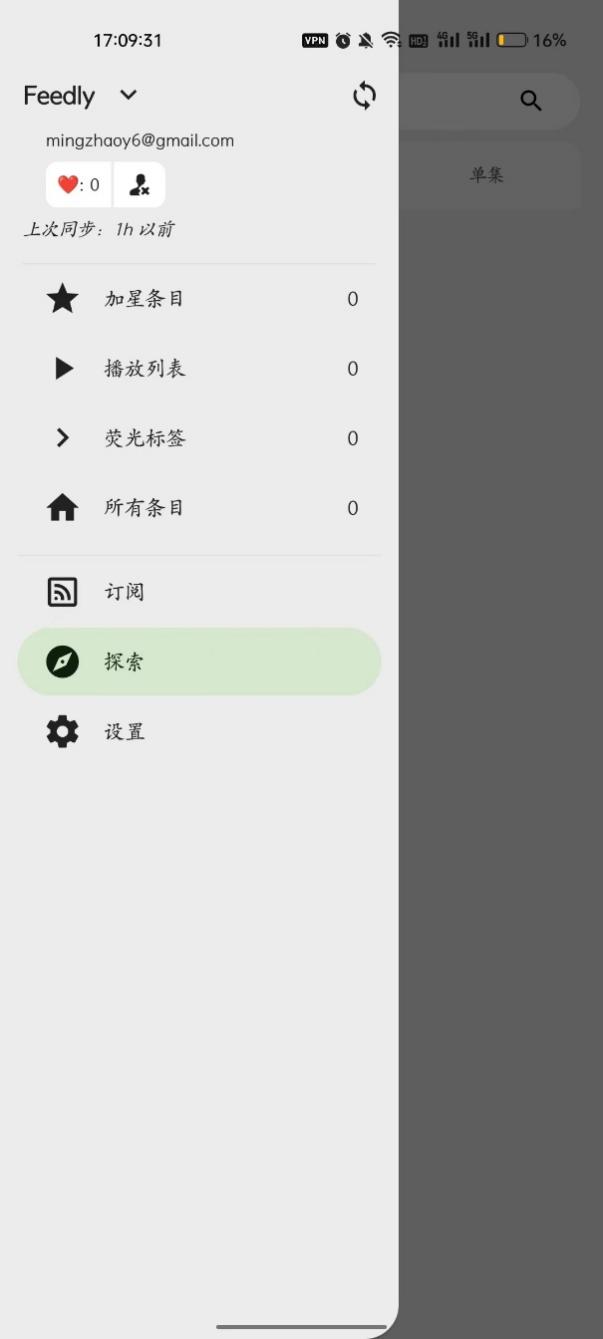Tap the remove-account person icon

[x=139, y=184]
